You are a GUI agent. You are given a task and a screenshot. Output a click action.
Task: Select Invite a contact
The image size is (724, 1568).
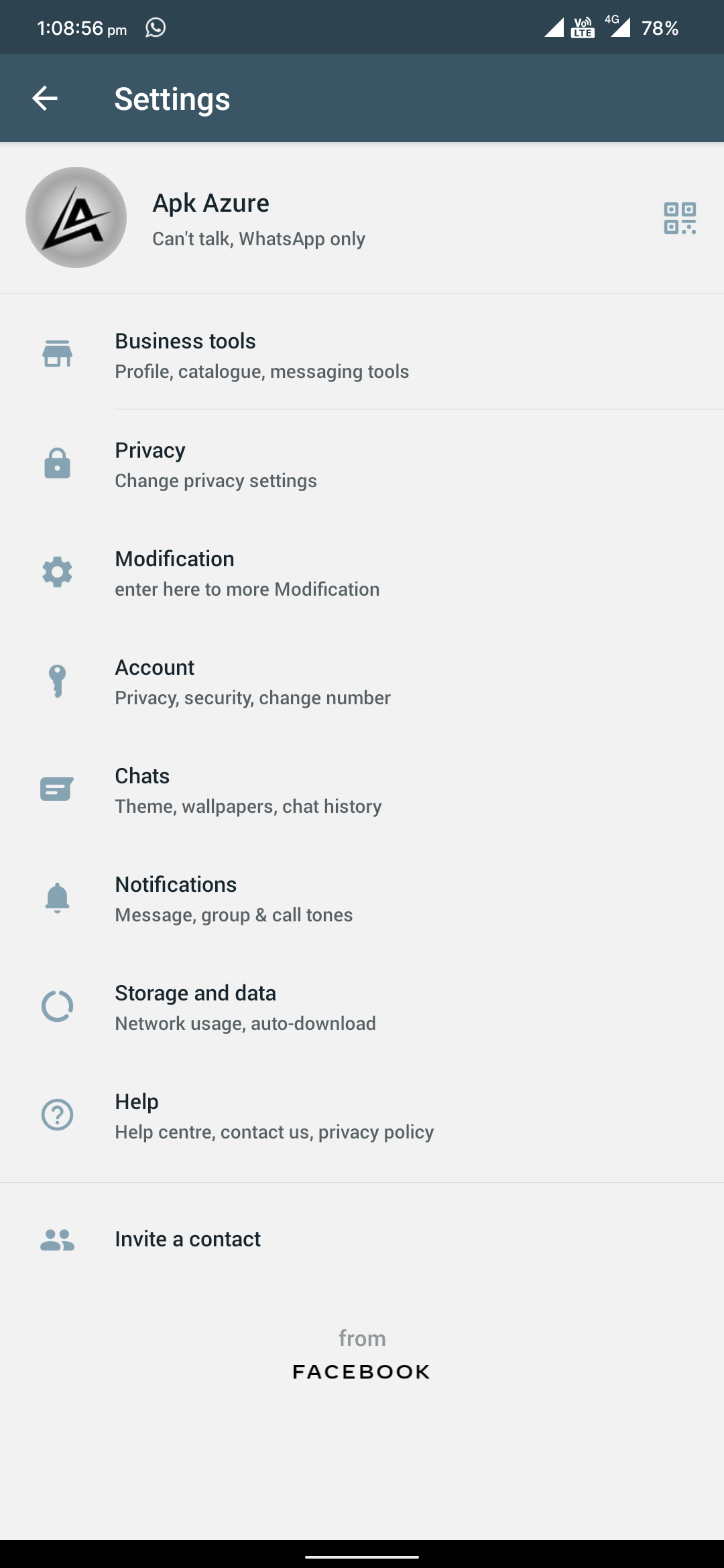[x=362, y=1239]
